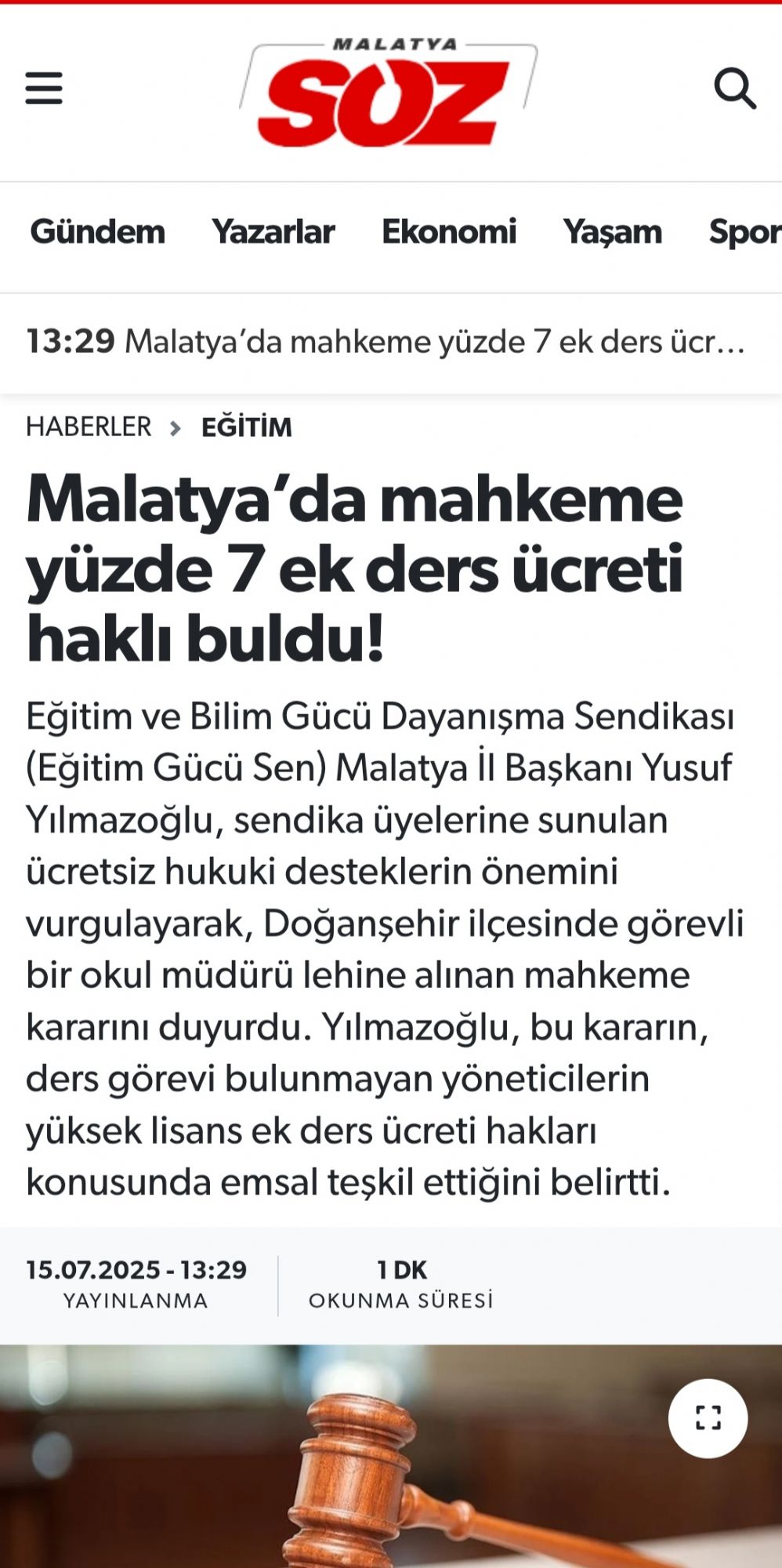Go to Malatya Söz homepage via logo
The height and width of the screenshot is (1568, 782).
click(388, 93)
